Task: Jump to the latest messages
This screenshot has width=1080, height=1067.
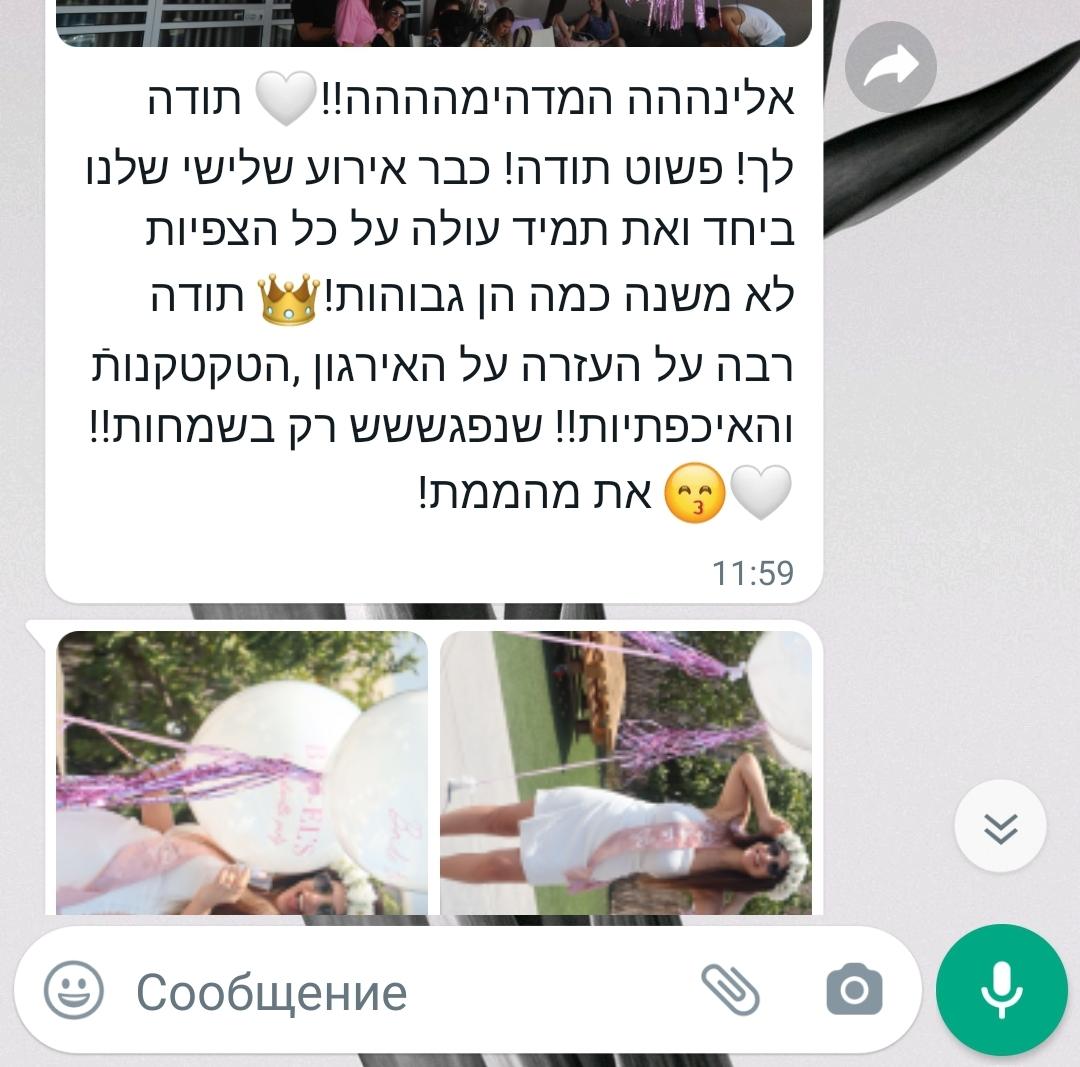Action: (1000, 827)
